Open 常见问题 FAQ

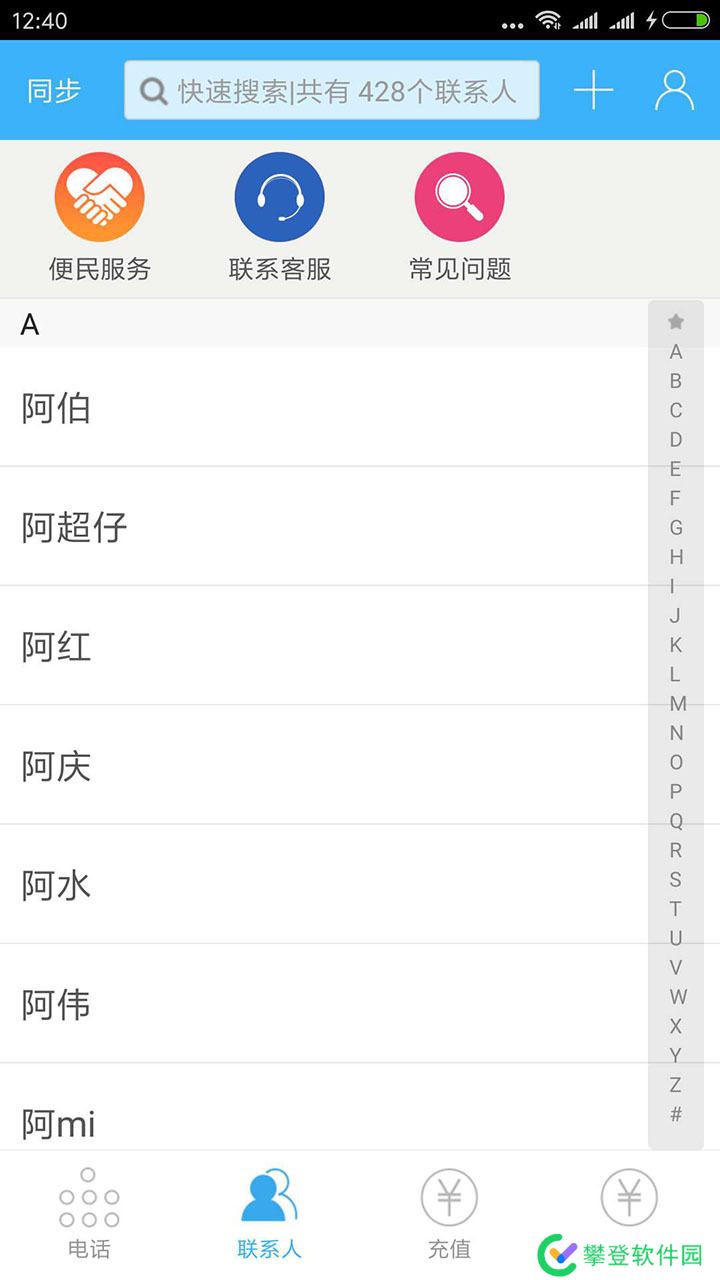460,216
